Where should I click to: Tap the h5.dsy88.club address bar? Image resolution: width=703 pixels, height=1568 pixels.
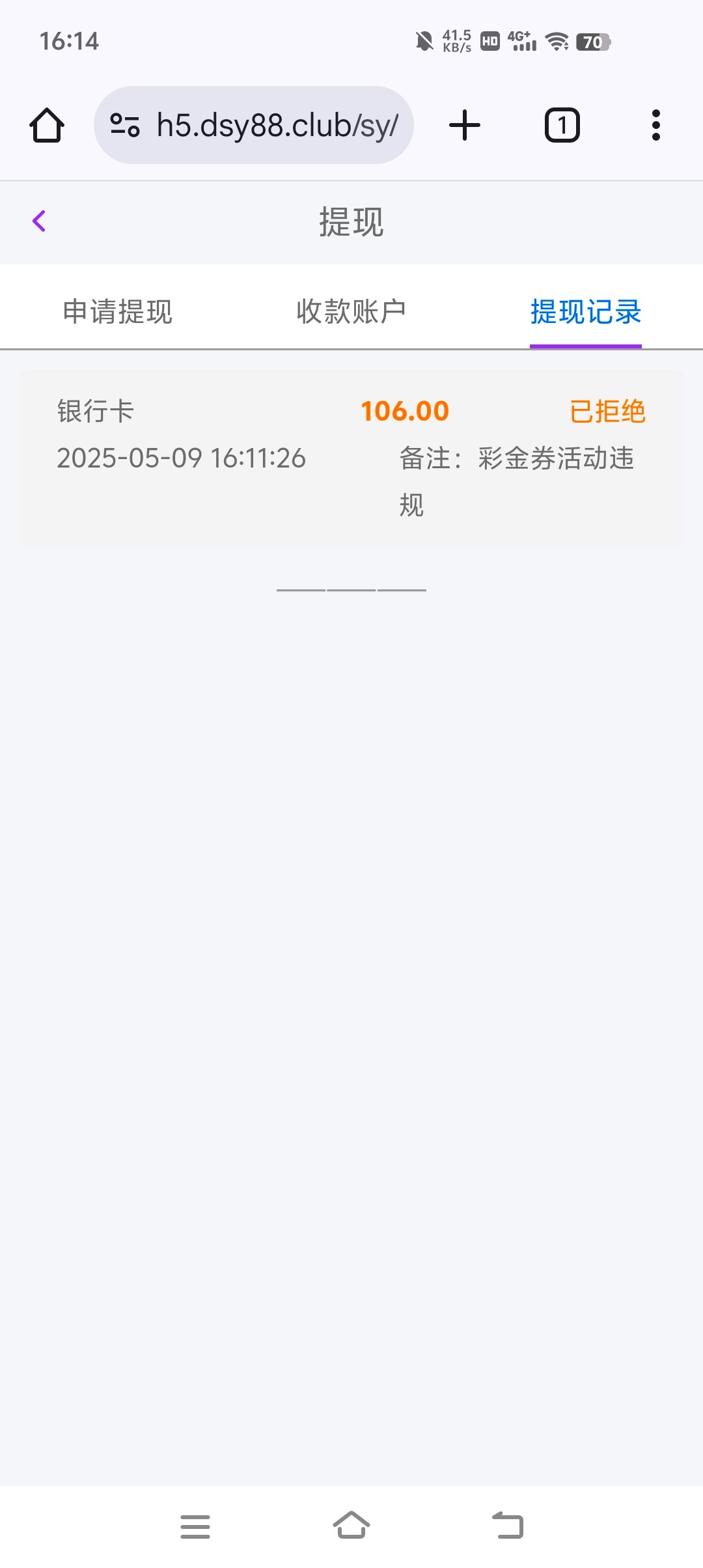[254, 125]
